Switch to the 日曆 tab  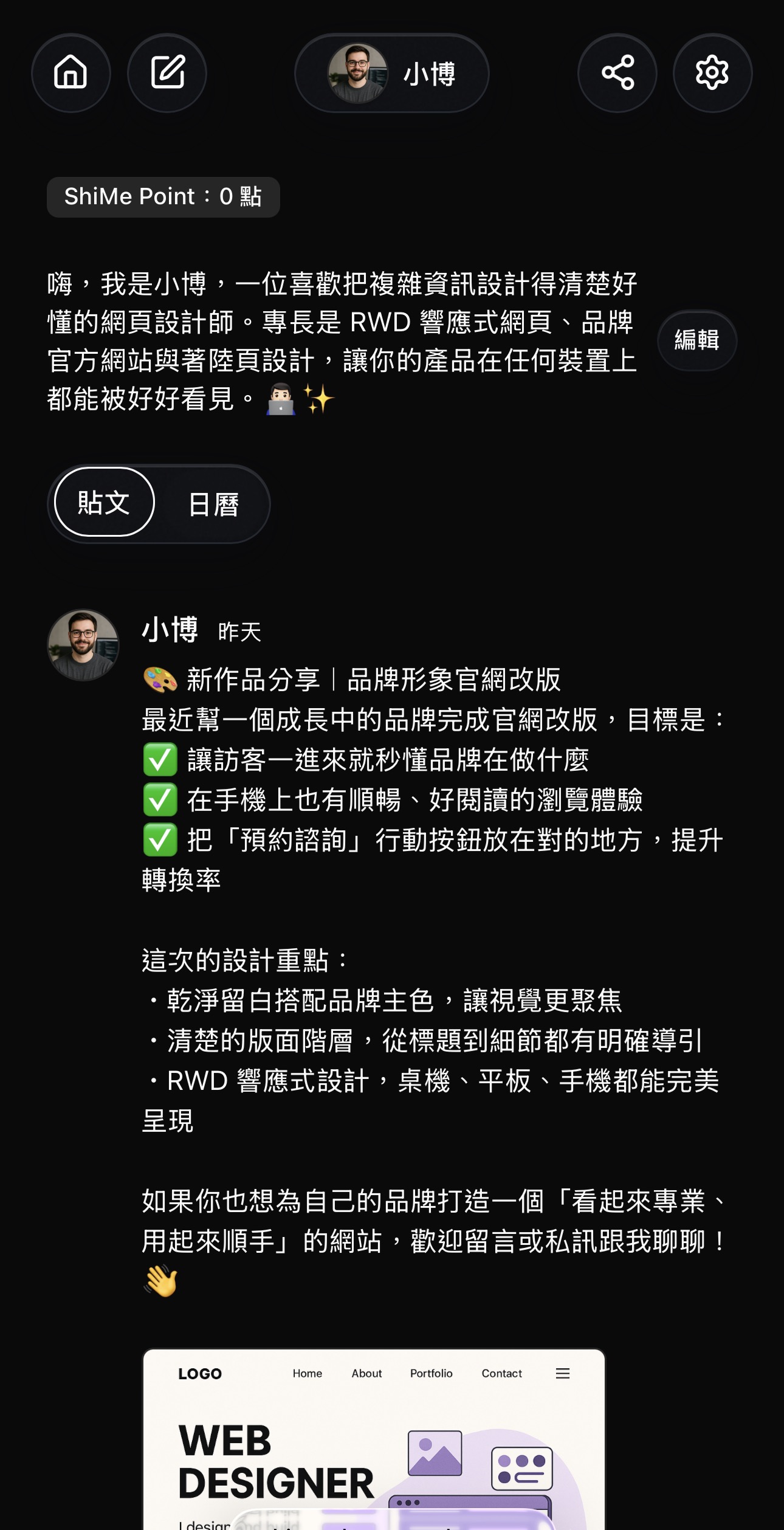[x=214, y=504]
